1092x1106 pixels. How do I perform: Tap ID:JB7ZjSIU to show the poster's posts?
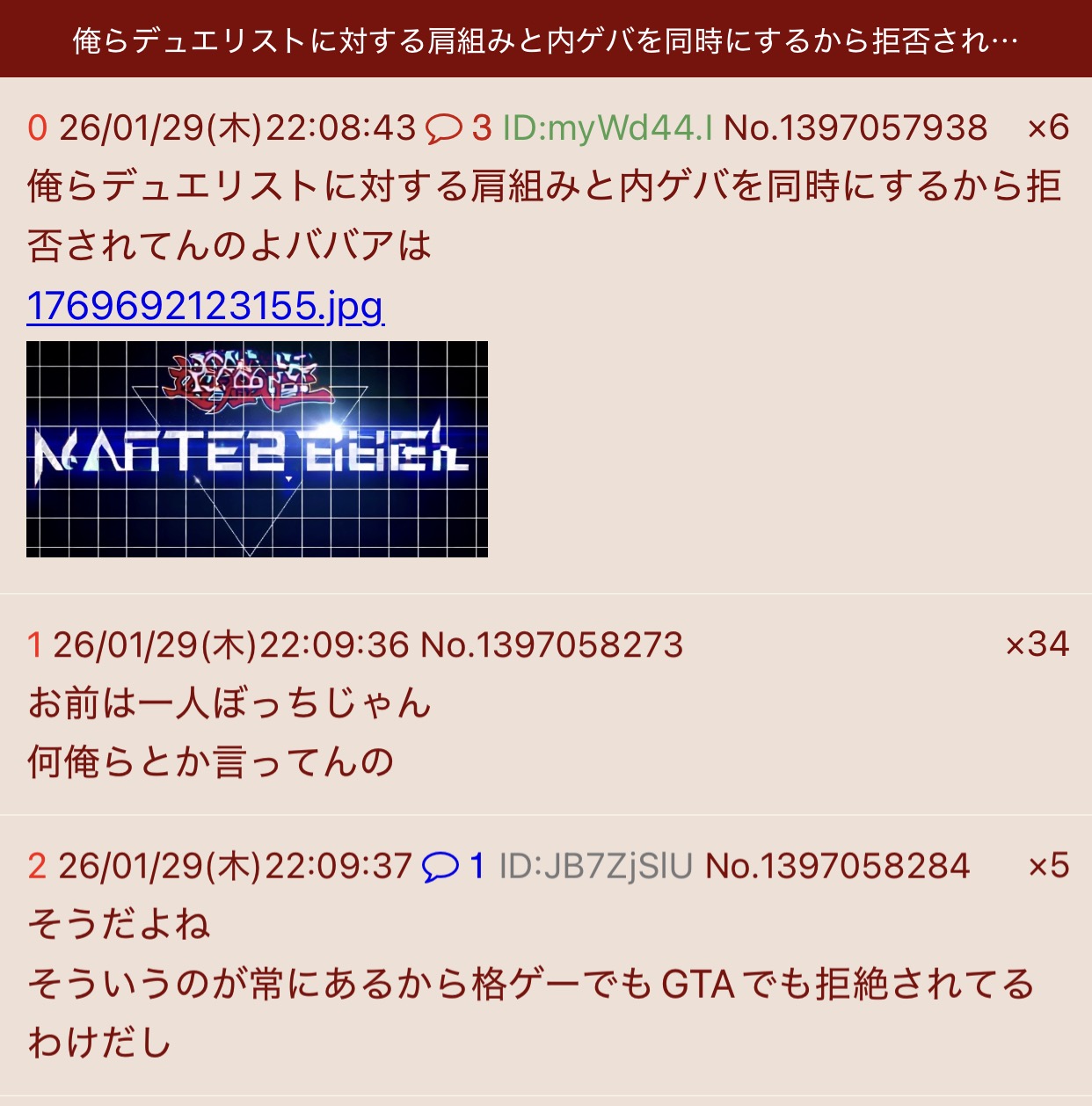(595, 866)
